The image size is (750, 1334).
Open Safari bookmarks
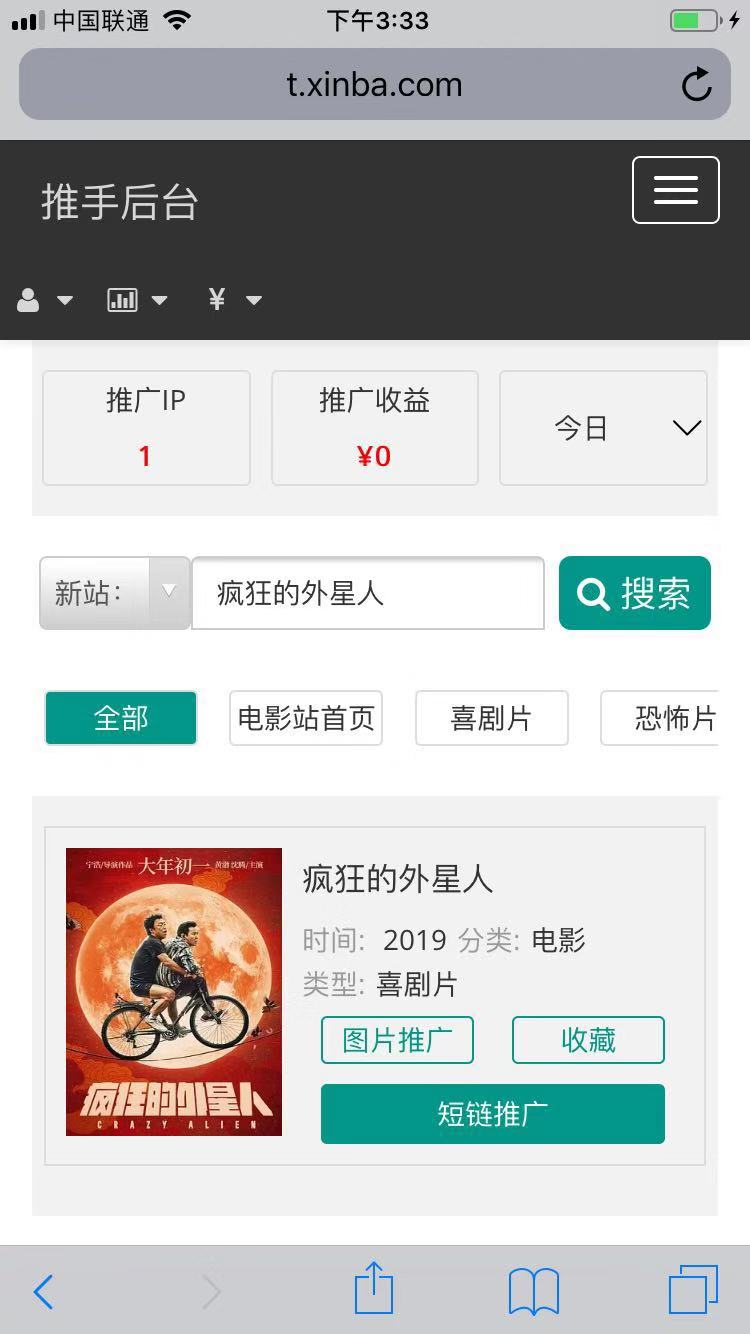pyautogui.click(x=533, y=1291)
